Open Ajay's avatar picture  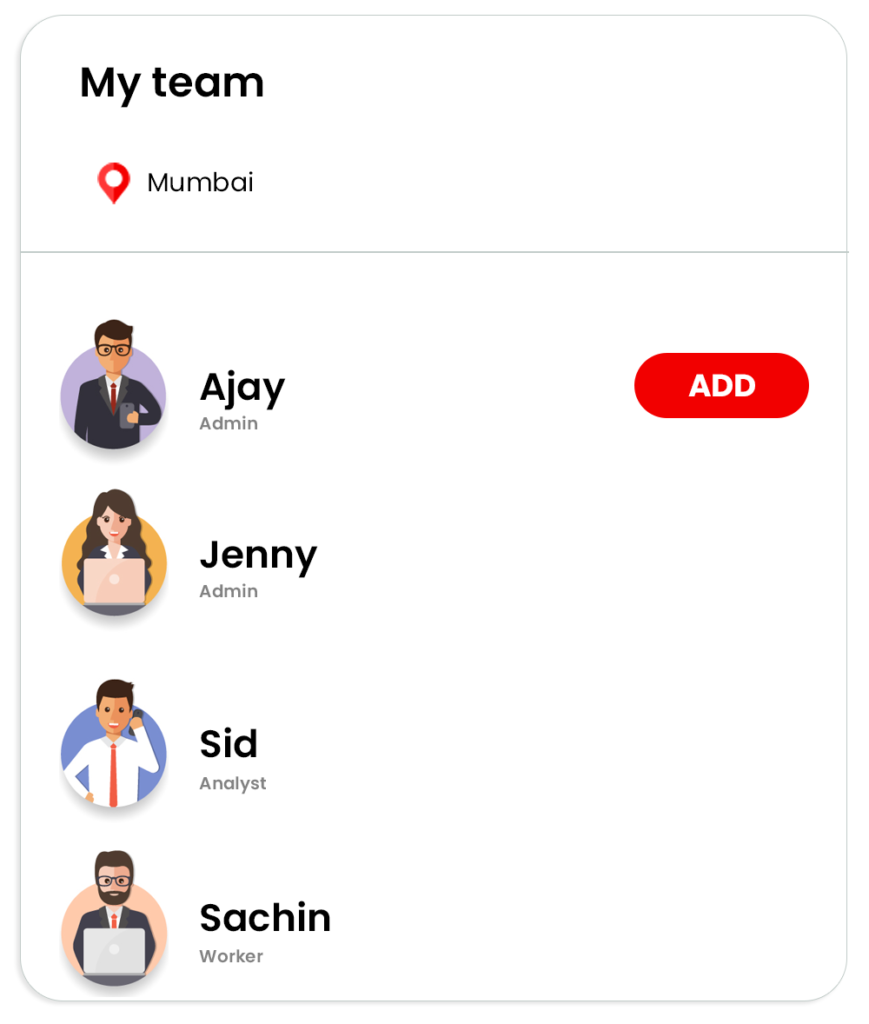[113, 385]
